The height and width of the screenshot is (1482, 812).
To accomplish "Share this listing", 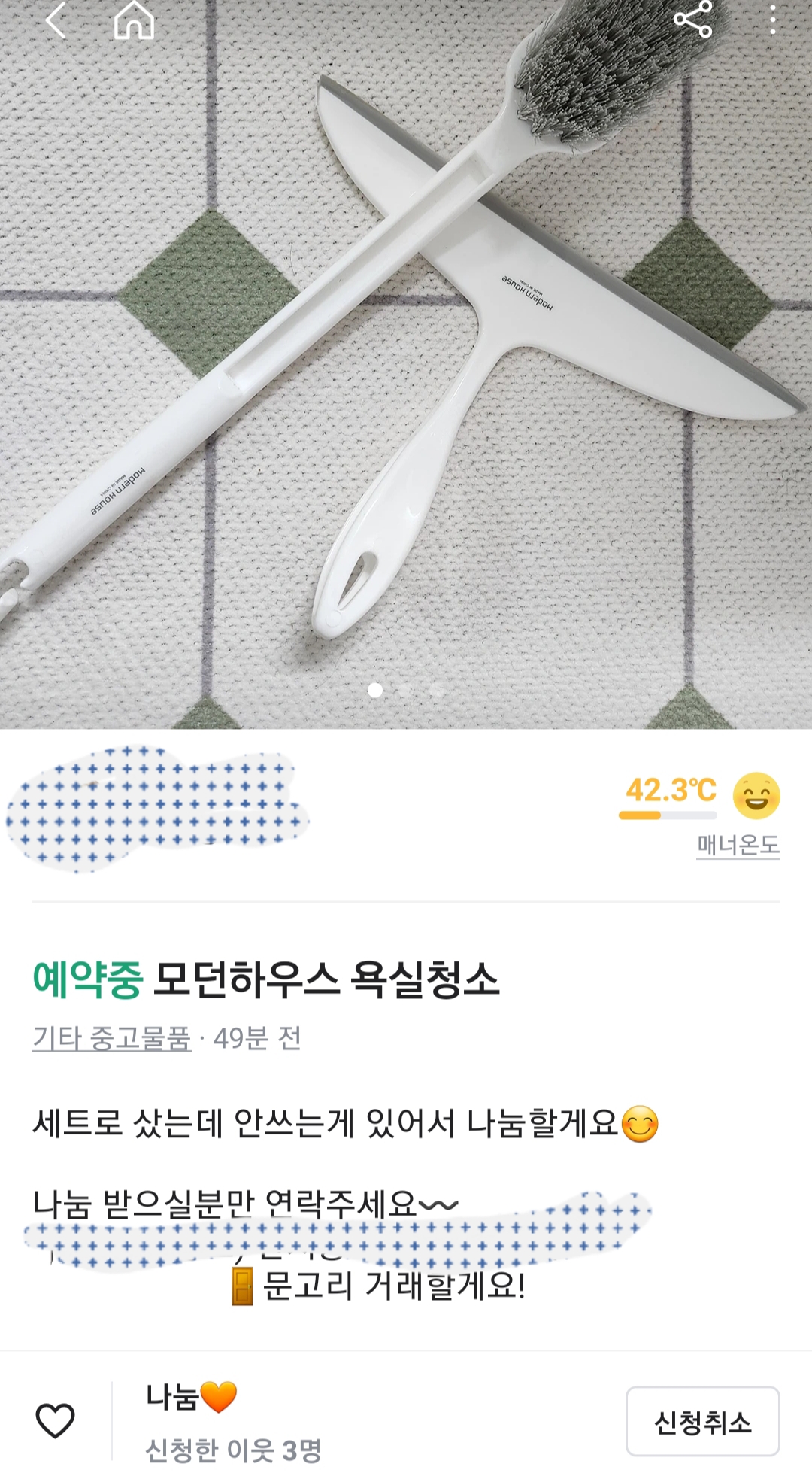I will [692, 20].
